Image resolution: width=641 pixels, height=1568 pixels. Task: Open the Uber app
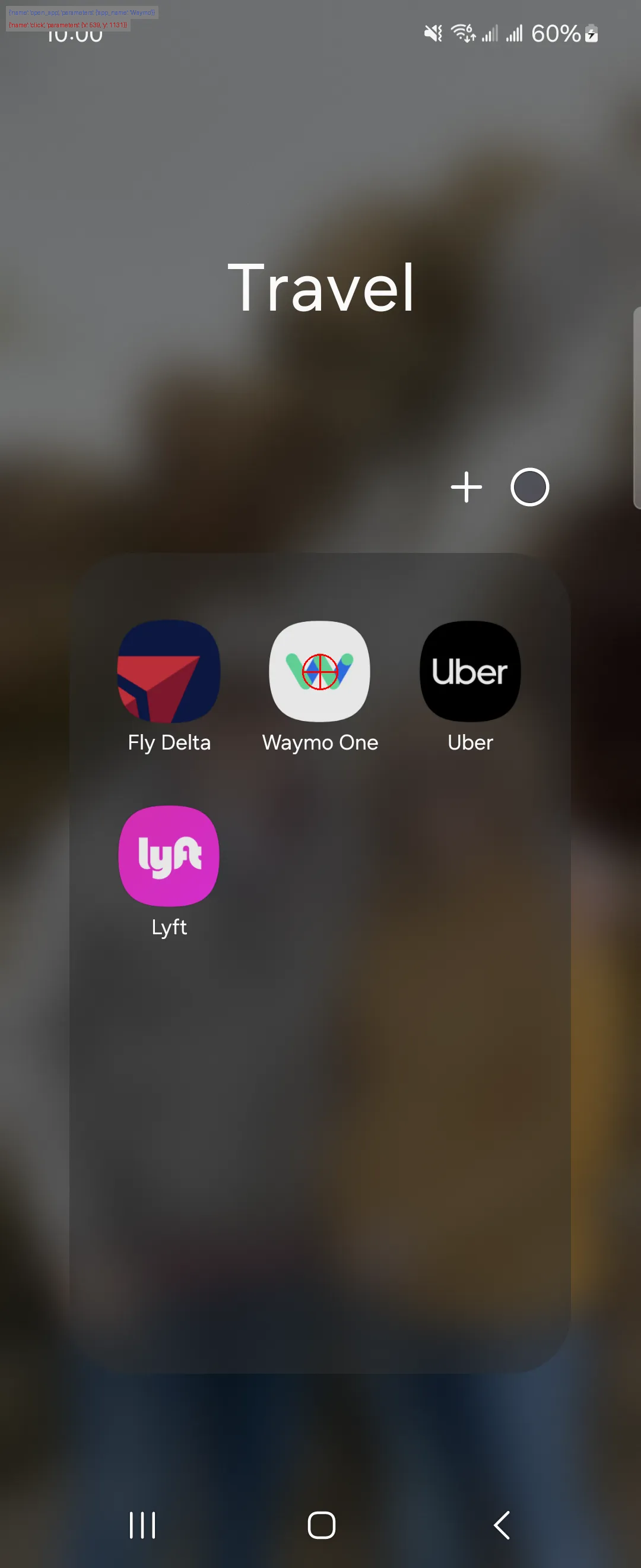(469, 671)
